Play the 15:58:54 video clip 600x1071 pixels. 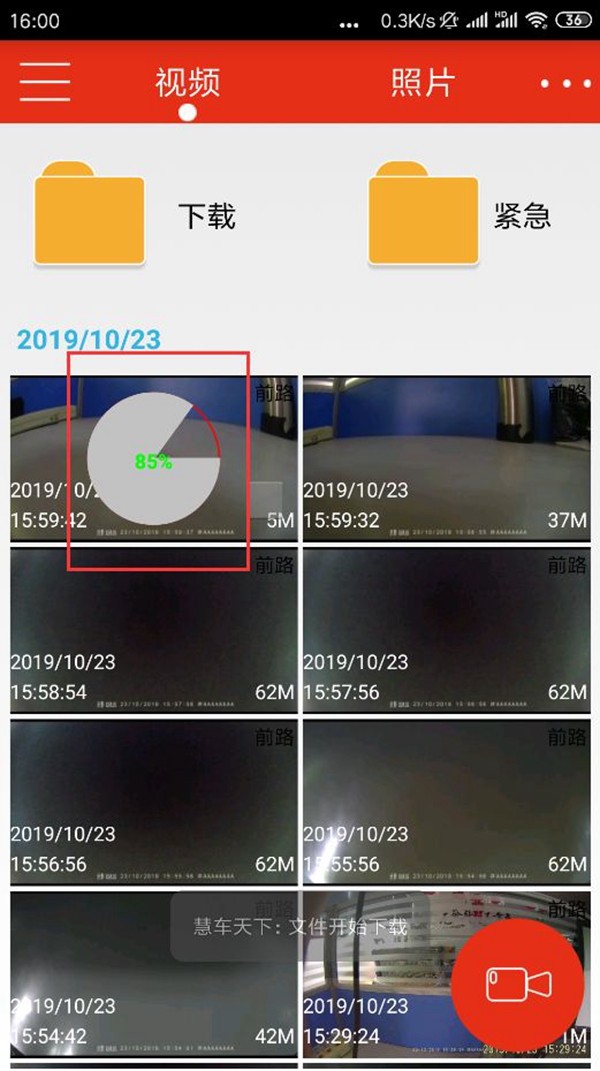point(153,630)
